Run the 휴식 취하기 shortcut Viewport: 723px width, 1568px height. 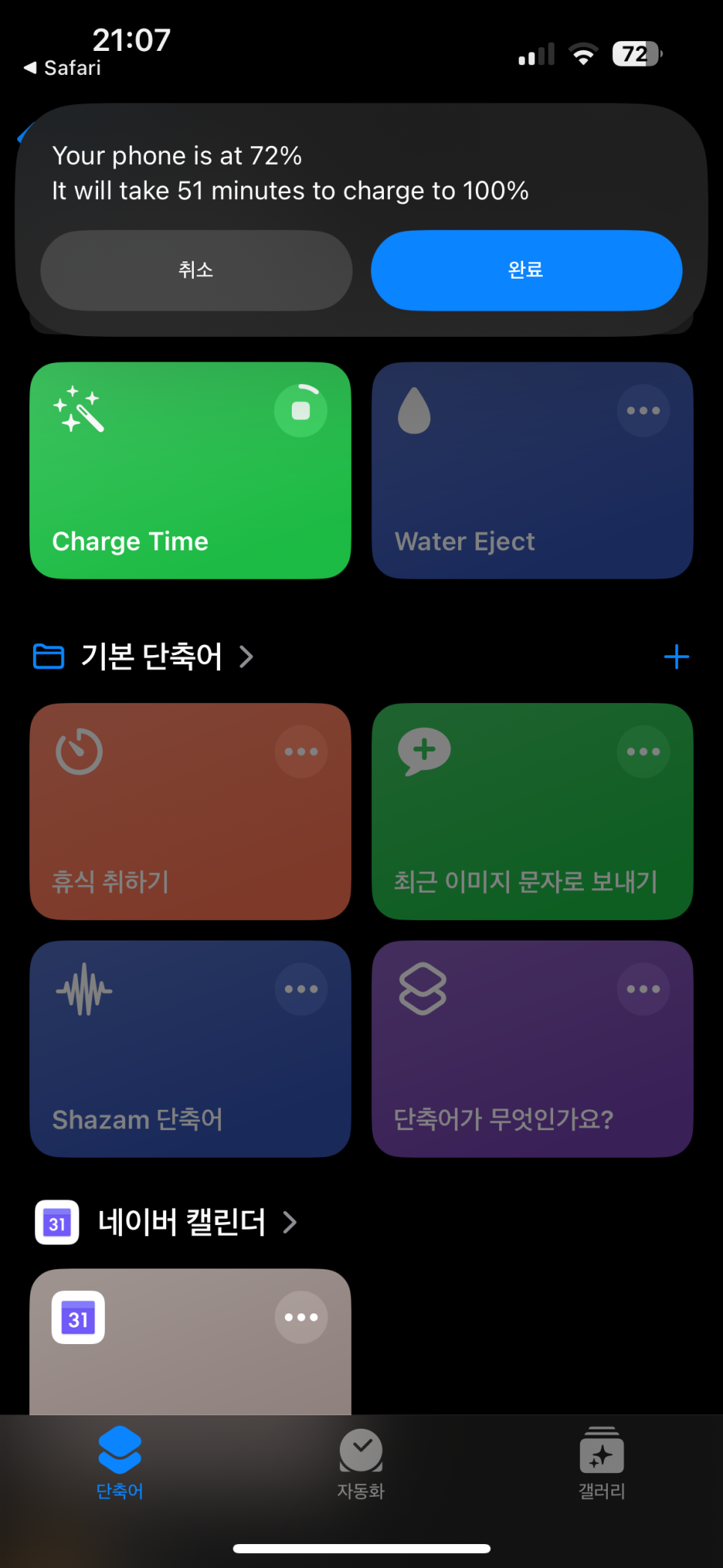(190, 811)
